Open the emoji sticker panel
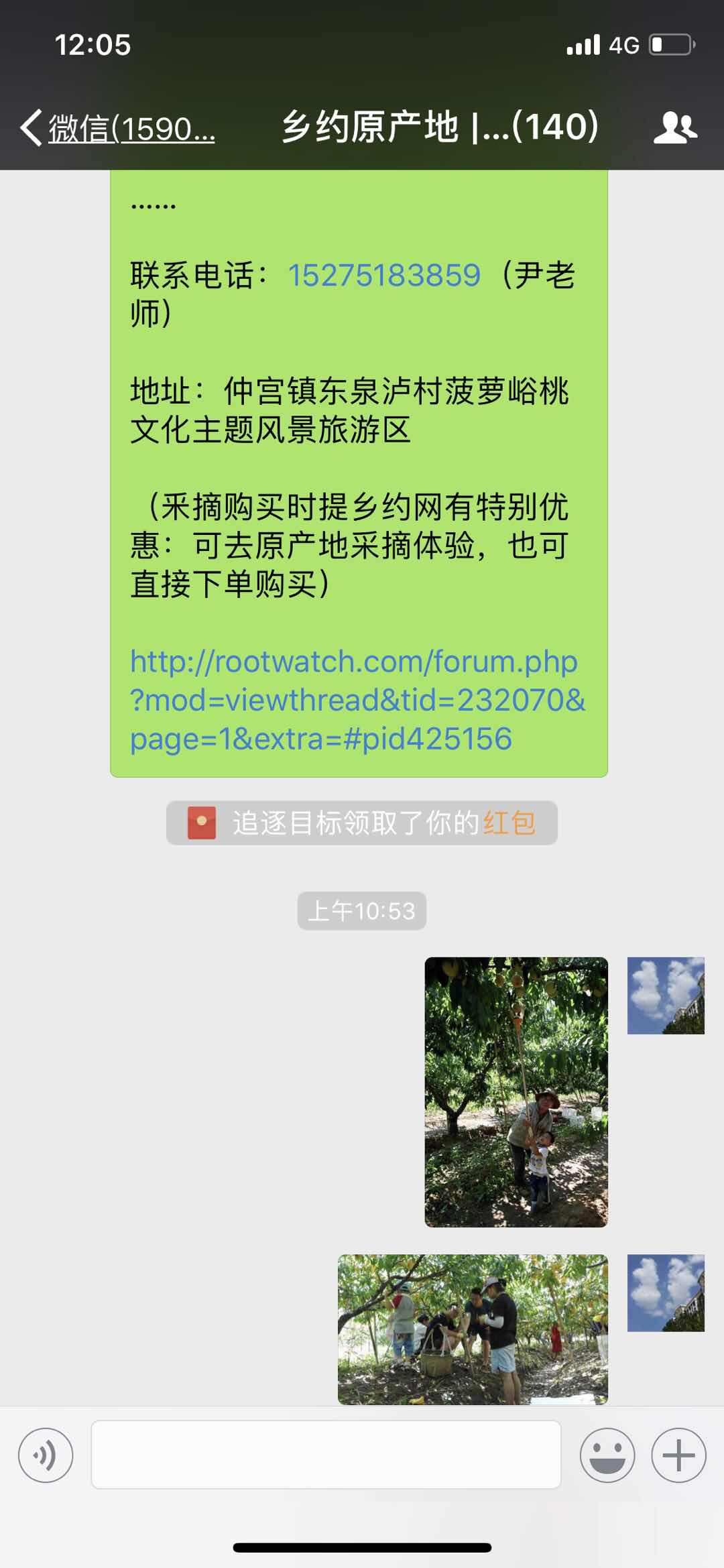The height and width of the screenshot is (1568, 724). (607, 1455)
